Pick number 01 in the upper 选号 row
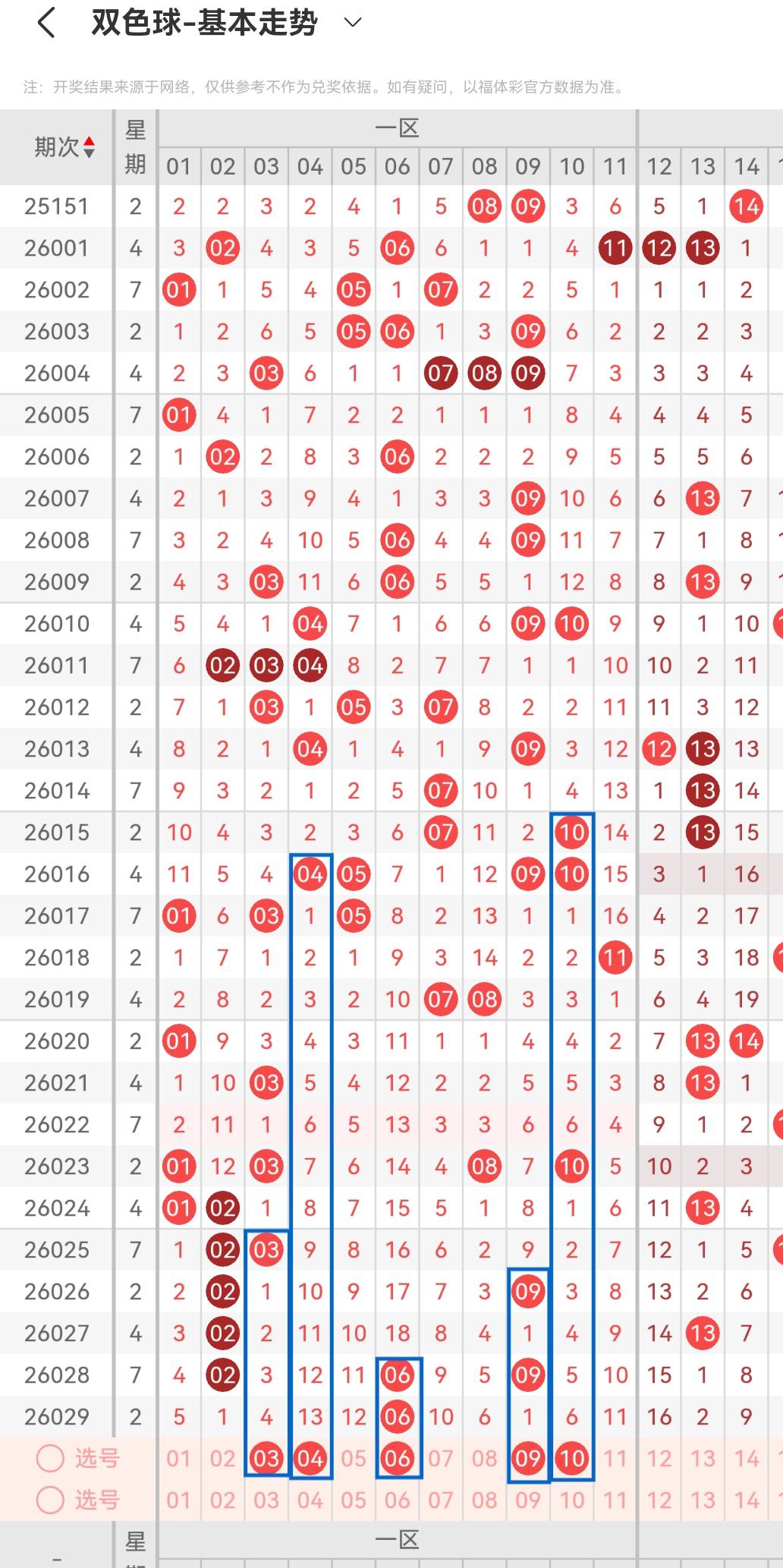 [179, 1458]
